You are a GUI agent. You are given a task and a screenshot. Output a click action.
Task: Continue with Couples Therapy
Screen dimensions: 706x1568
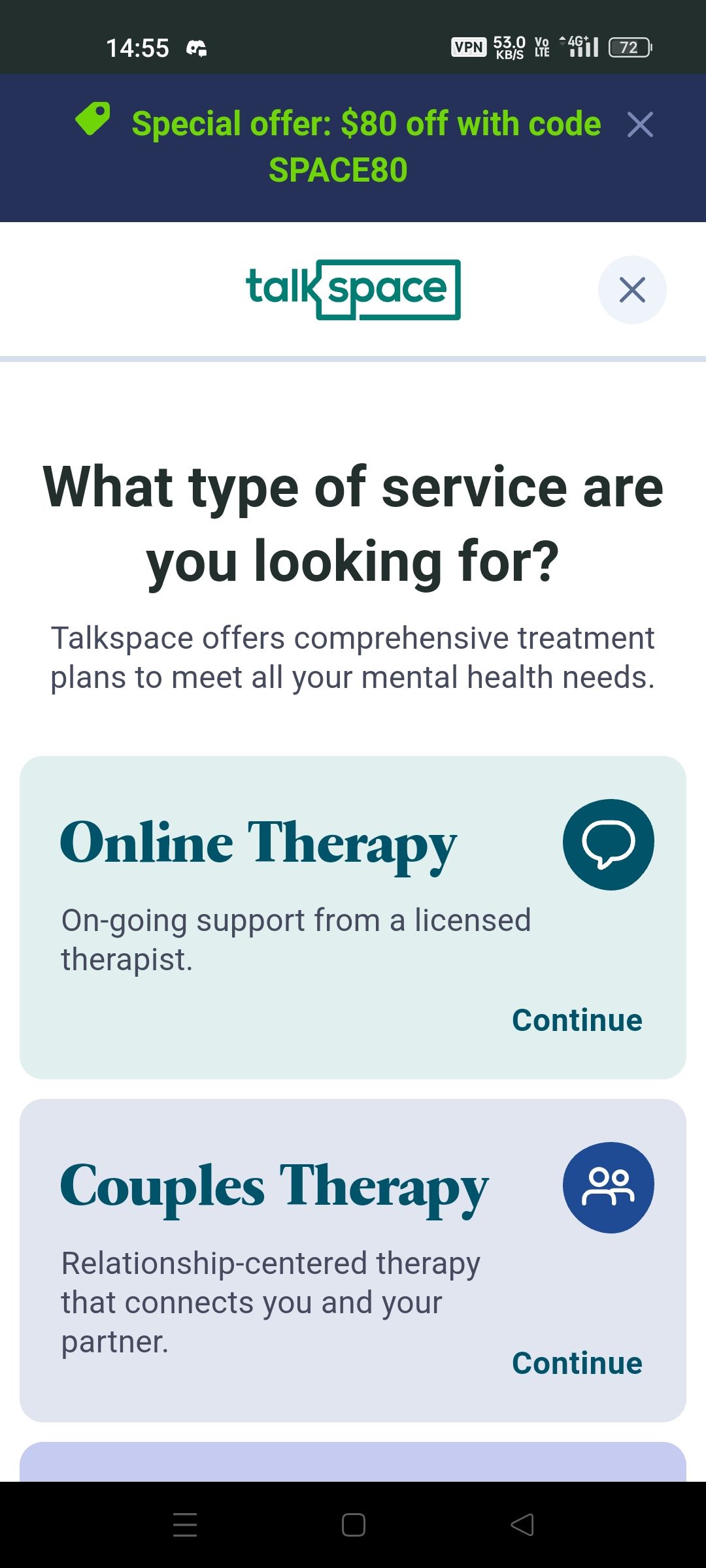pyautogui.click(x=576, y=1362)
